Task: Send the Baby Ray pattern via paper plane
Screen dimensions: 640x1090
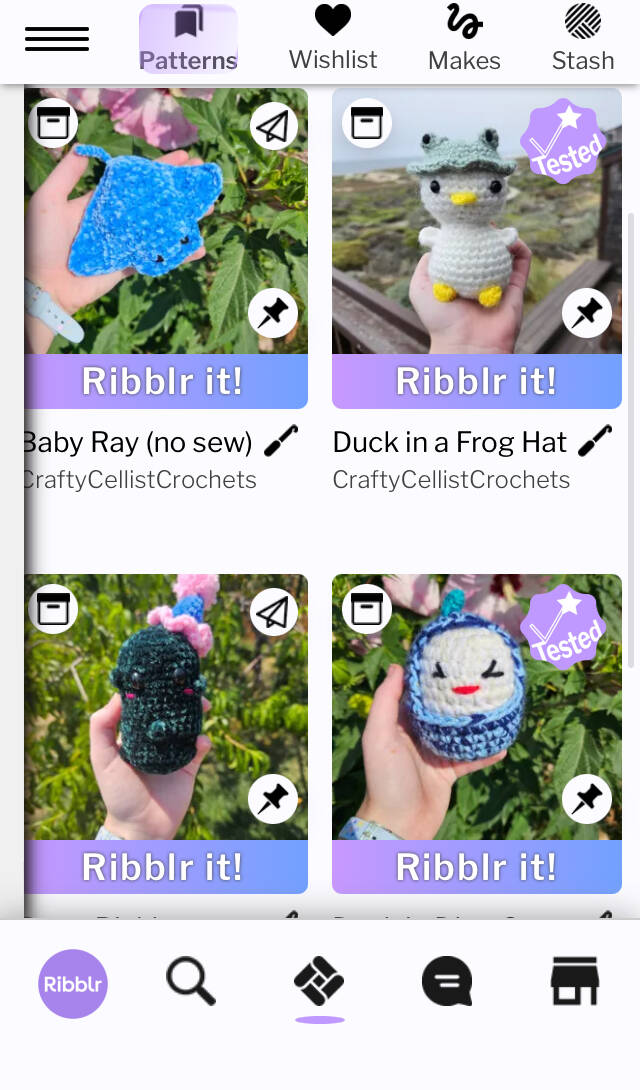Action: click(273, 125)
